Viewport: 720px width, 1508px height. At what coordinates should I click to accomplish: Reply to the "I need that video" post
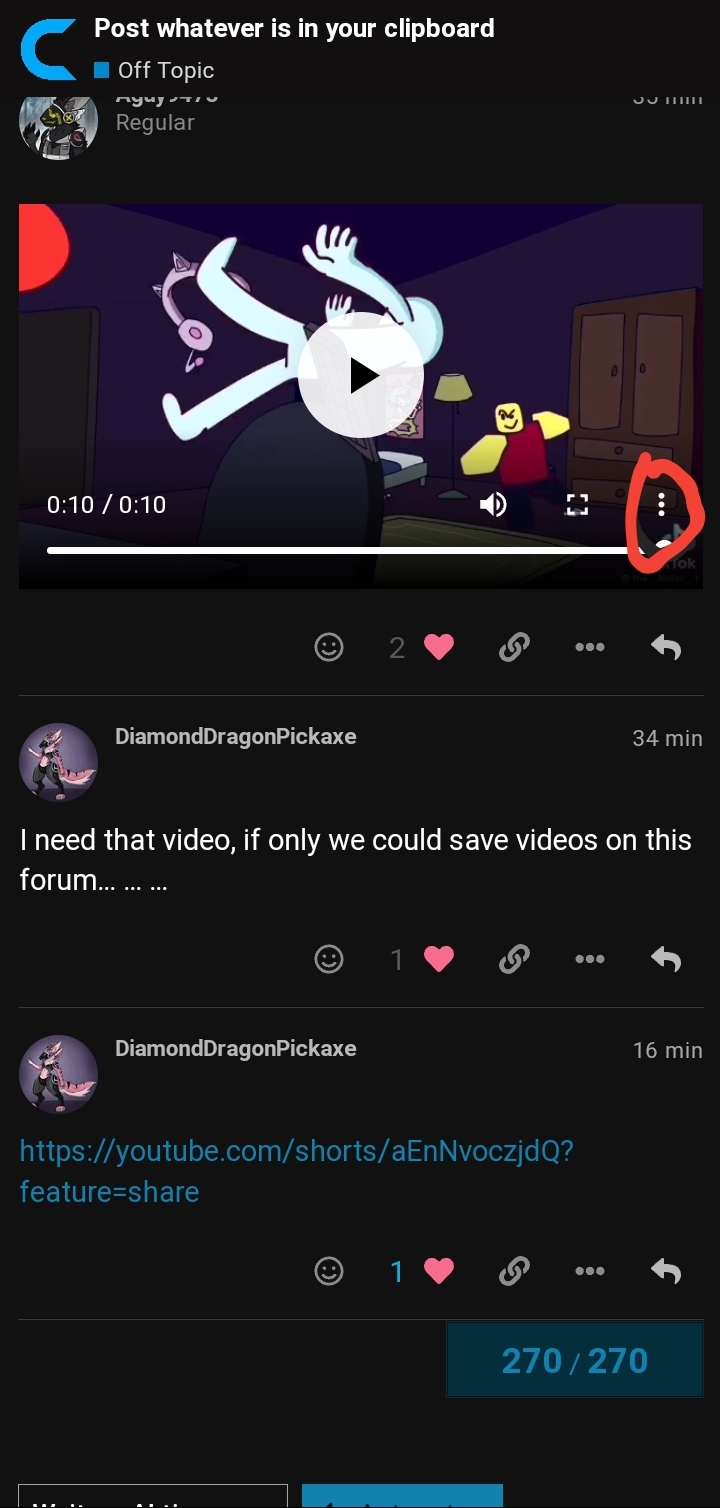pos(665,960)
